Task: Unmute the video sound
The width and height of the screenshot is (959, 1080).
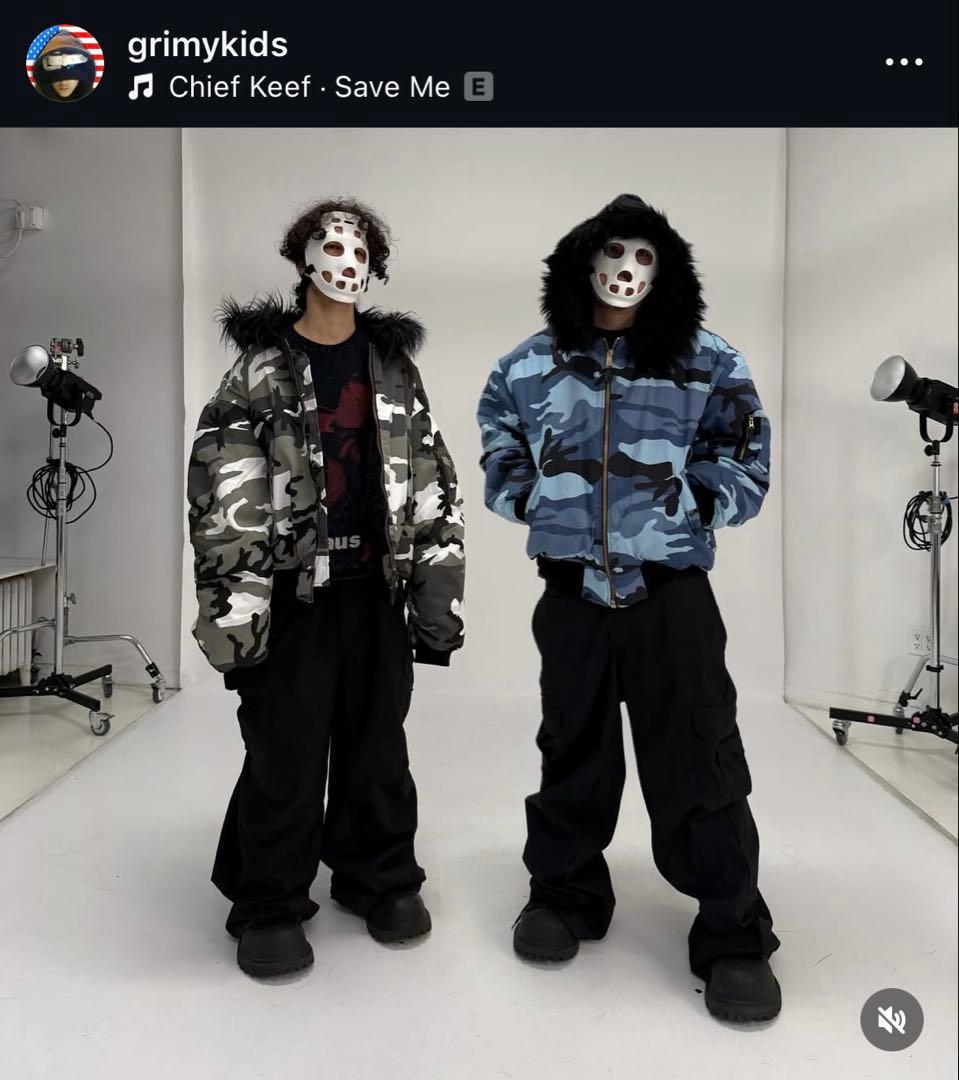Action: (891, 1019)
